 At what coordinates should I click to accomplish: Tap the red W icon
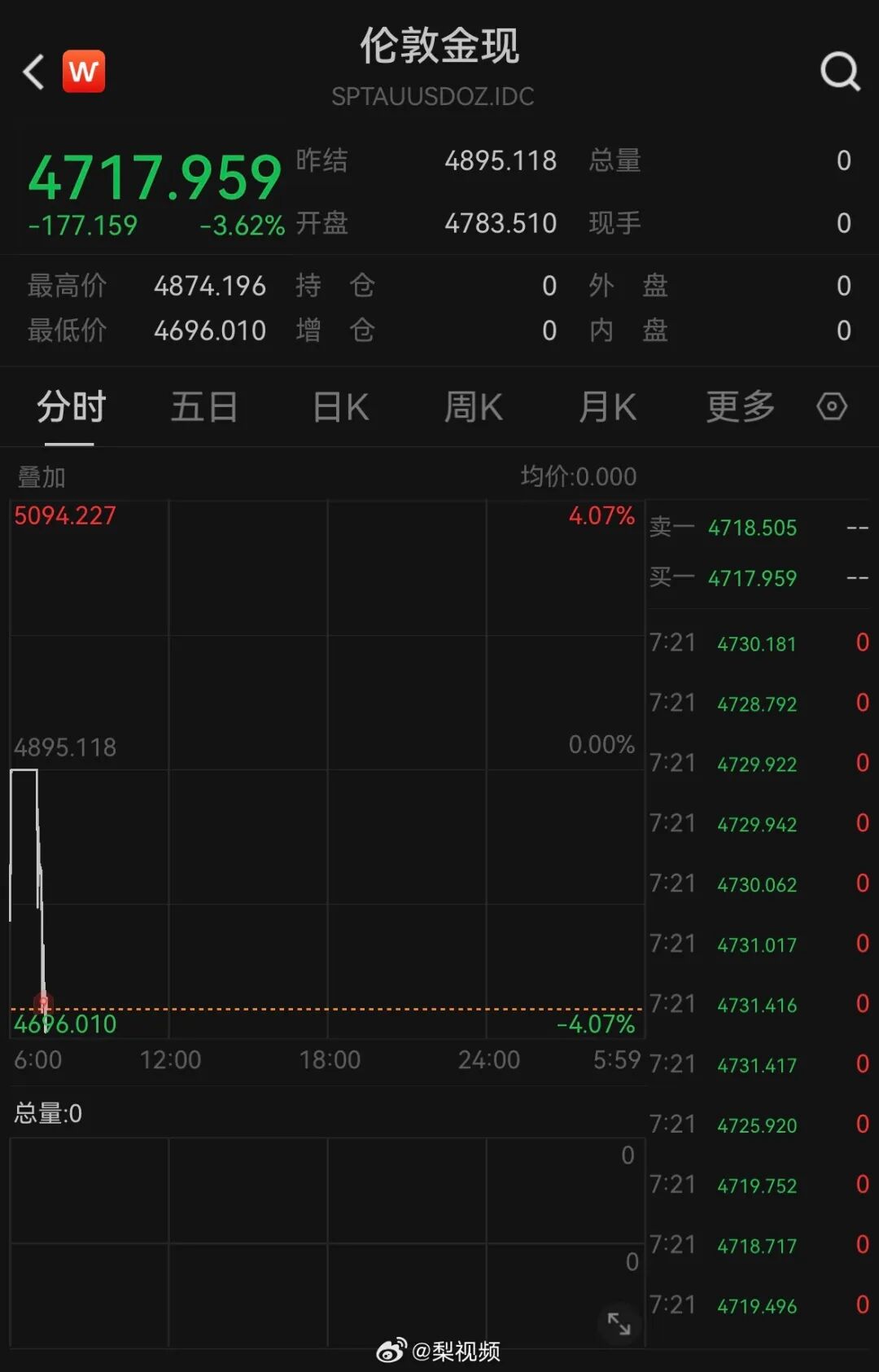(x=84, y=72)
